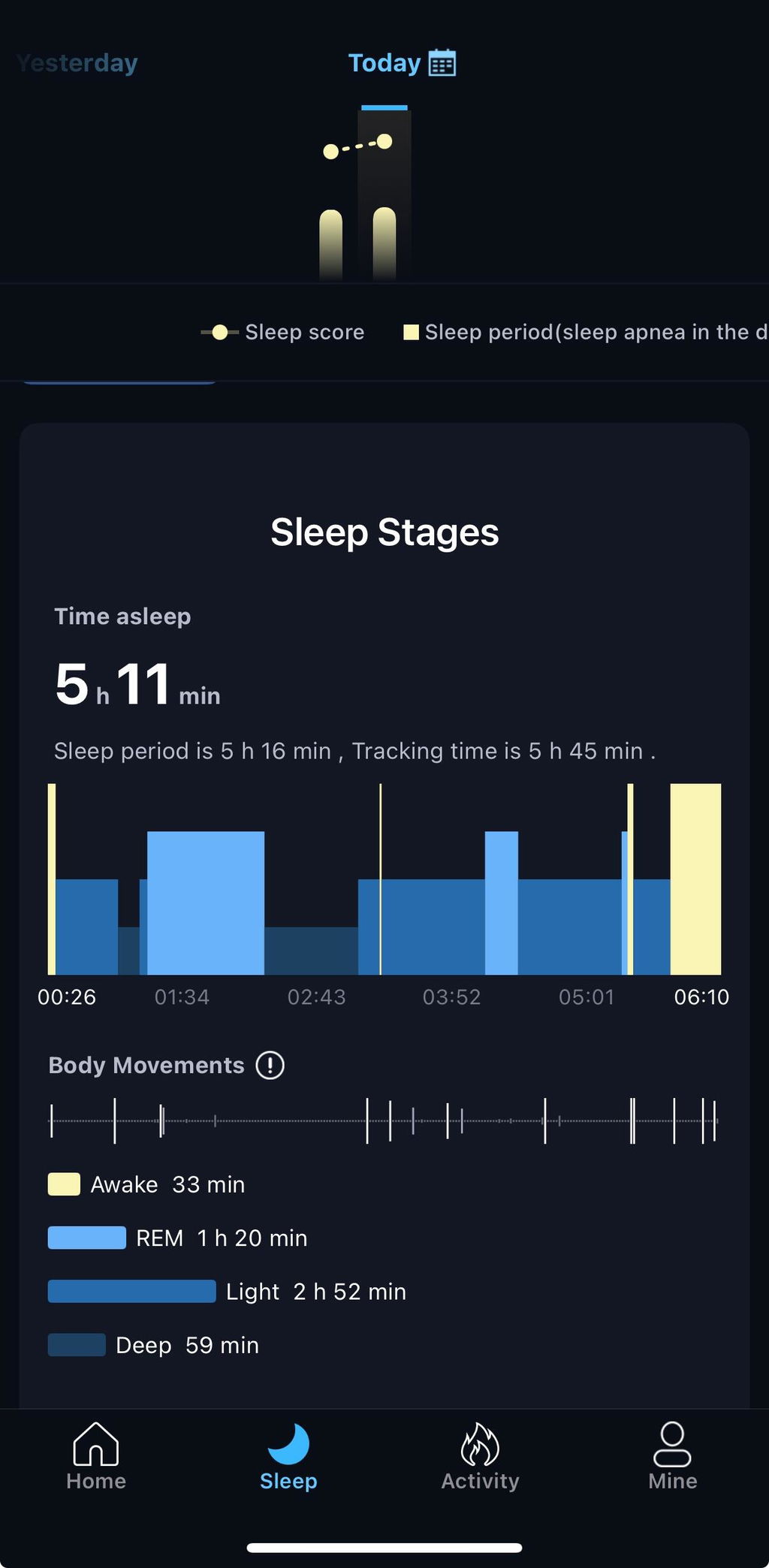Select the previous day's sleep bar
Image resolution: width=769 pixels, height=1568 pixels.
coord(331,246)
